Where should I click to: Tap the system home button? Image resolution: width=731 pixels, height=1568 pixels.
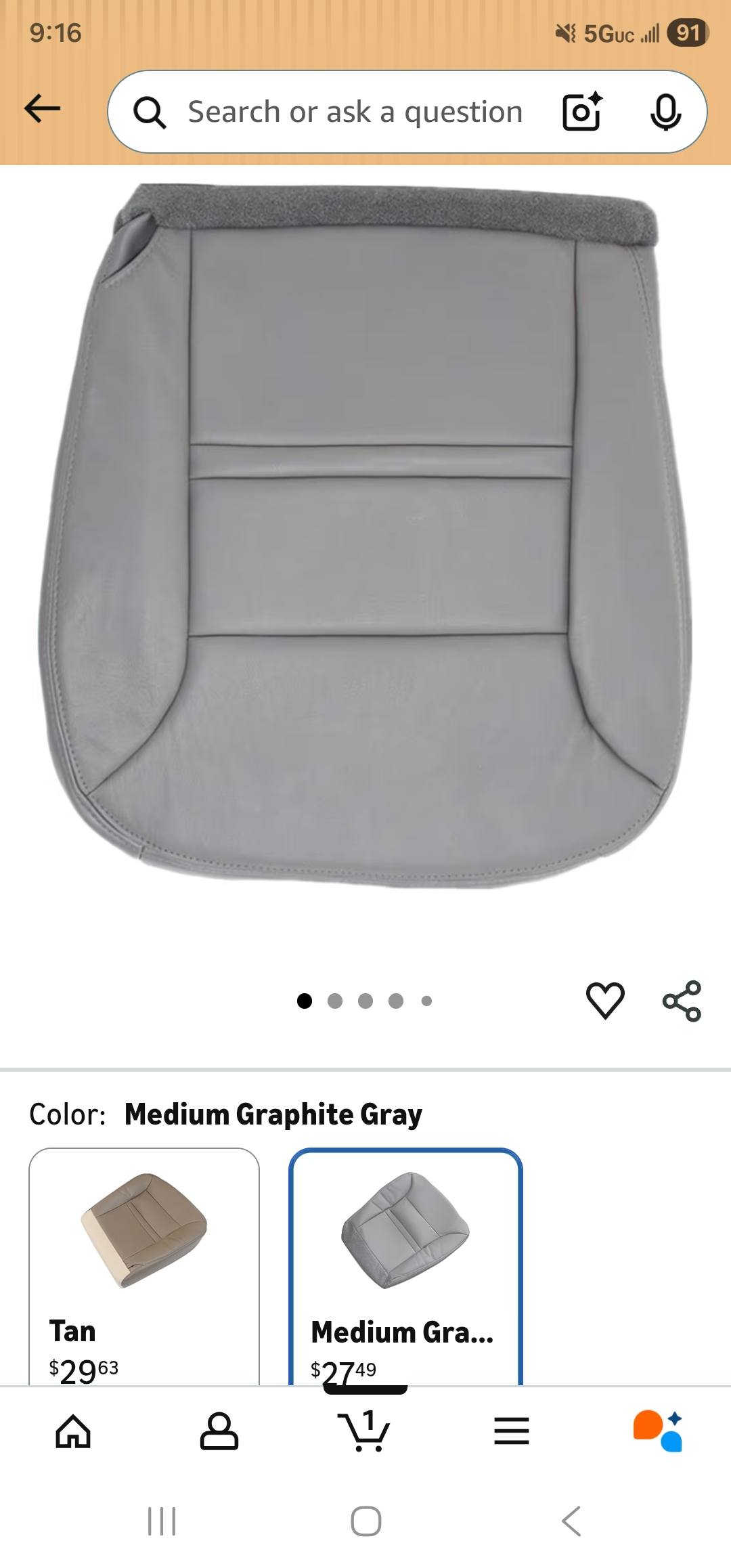[x=366, y=1521]
